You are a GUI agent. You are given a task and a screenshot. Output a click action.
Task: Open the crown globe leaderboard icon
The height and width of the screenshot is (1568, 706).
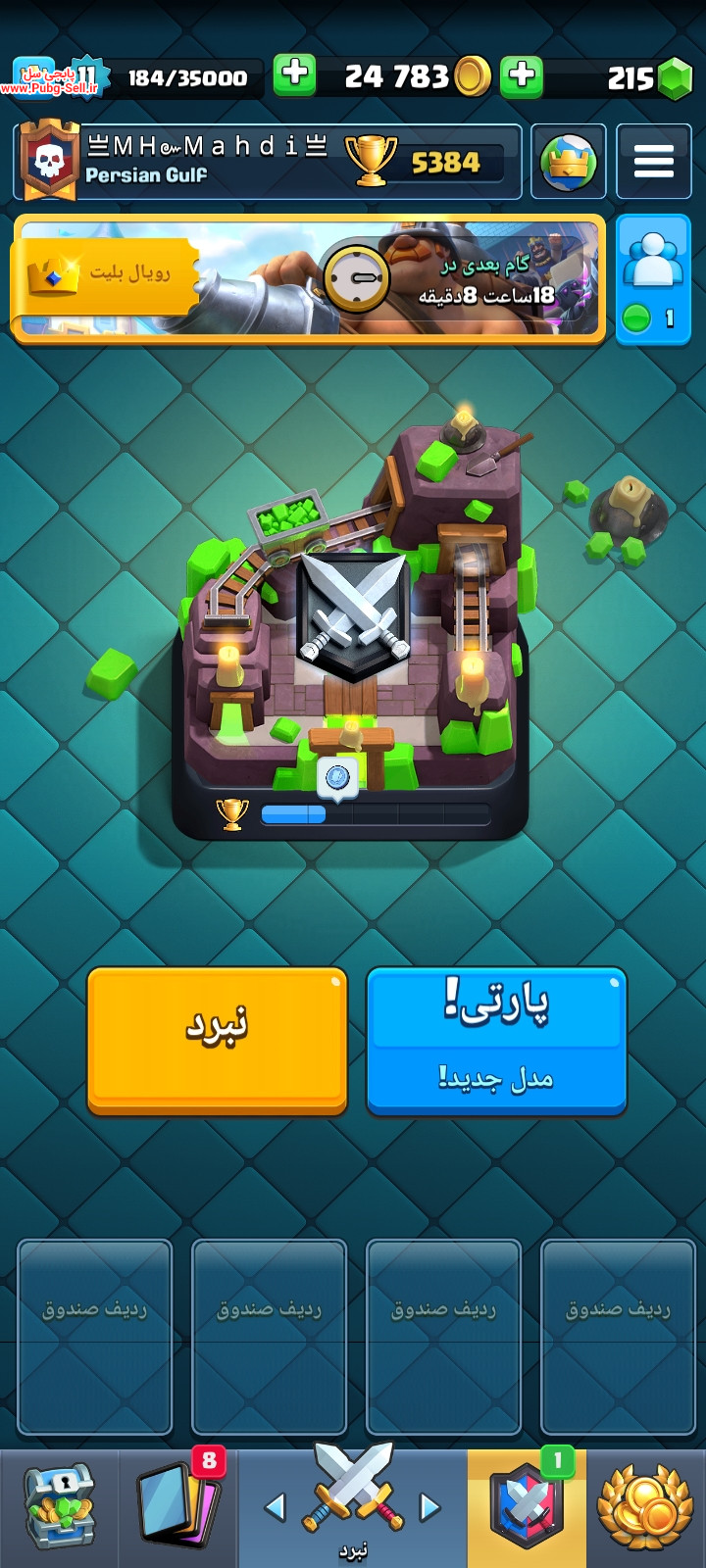coord(569,162)
